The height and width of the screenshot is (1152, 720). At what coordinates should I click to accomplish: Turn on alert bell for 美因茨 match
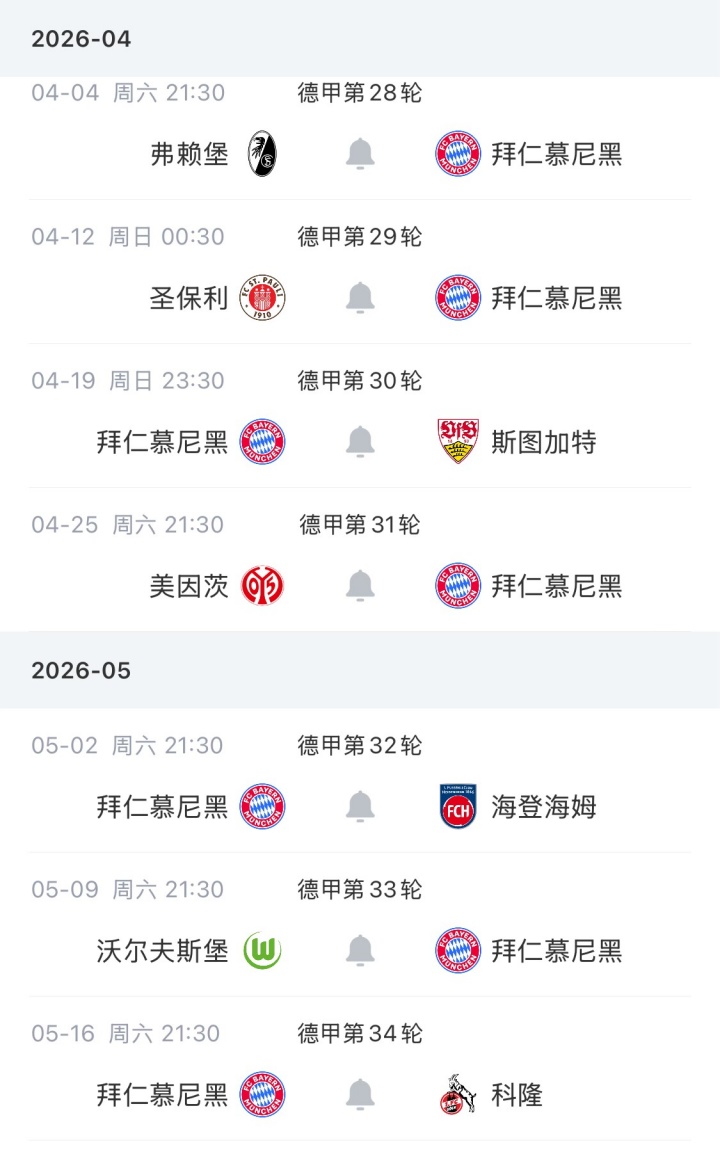click(360, 586)
